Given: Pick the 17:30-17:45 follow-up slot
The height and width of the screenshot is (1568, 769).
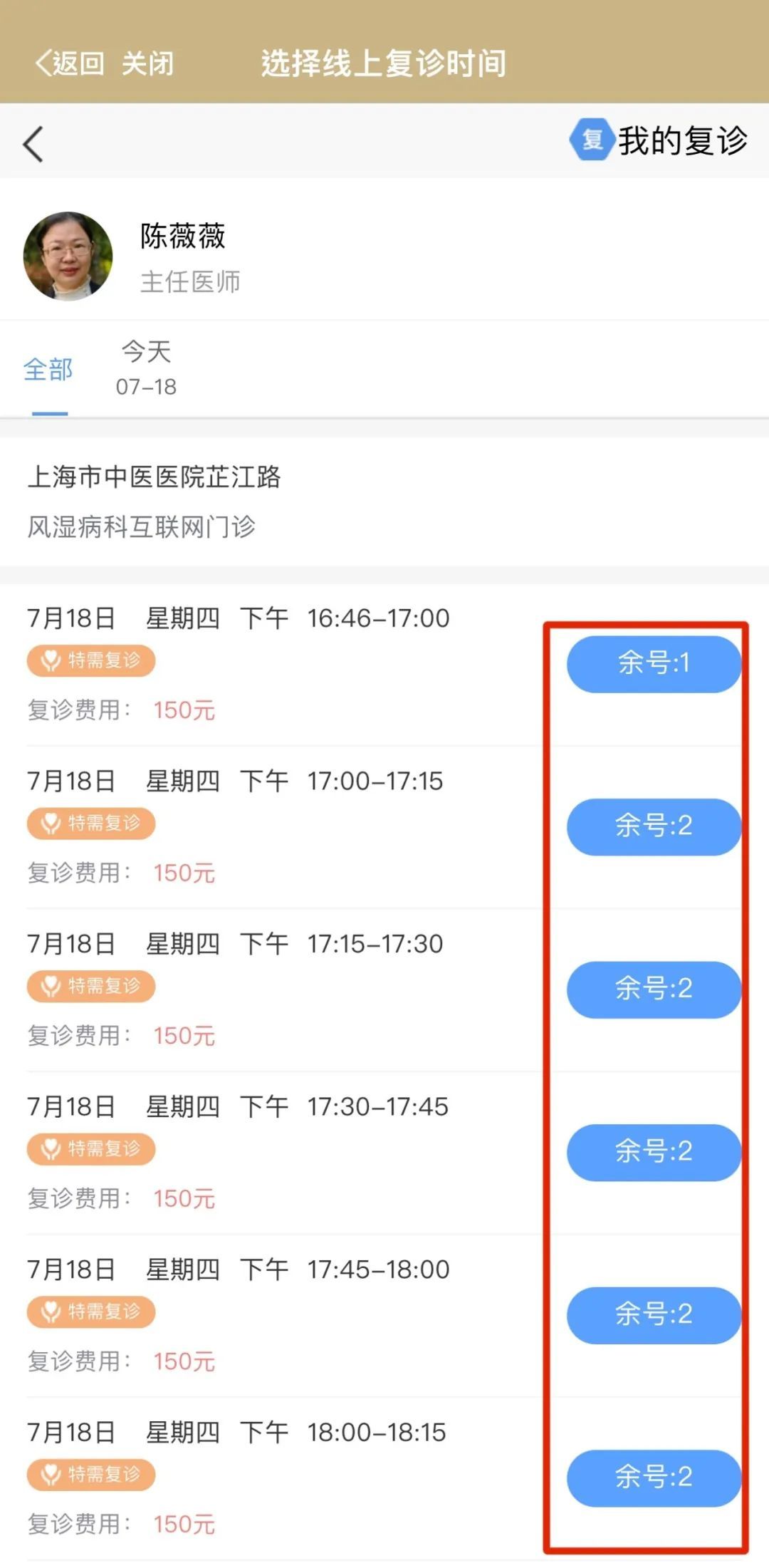Looking at the screenshot, I should (654, 1152).
